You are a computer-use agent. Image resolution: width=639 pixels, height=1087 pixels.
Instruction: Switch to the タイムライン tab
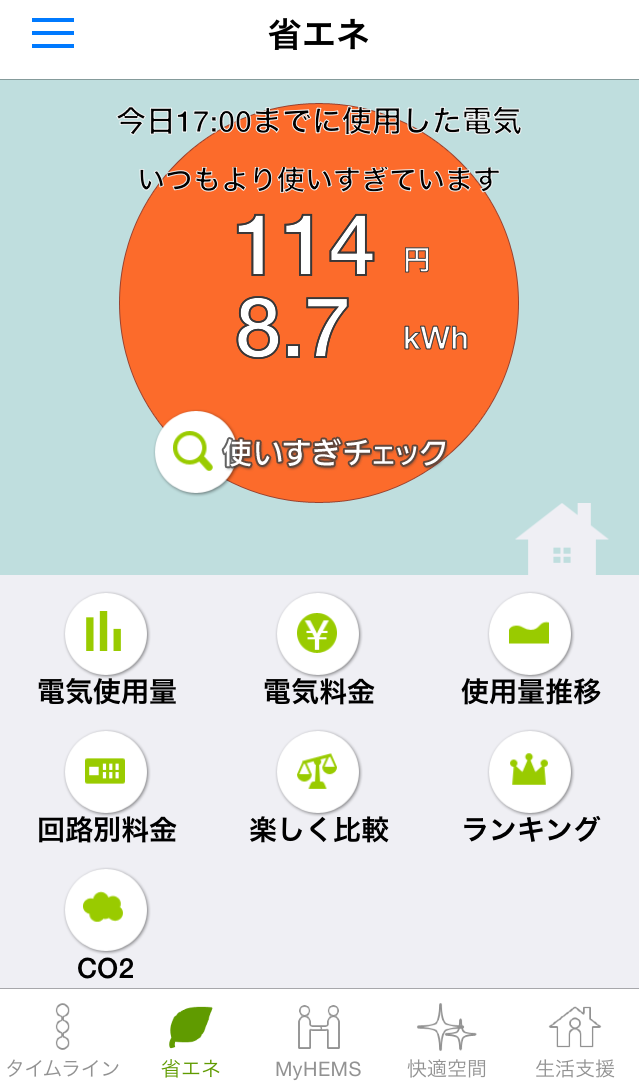[63, 1040]
